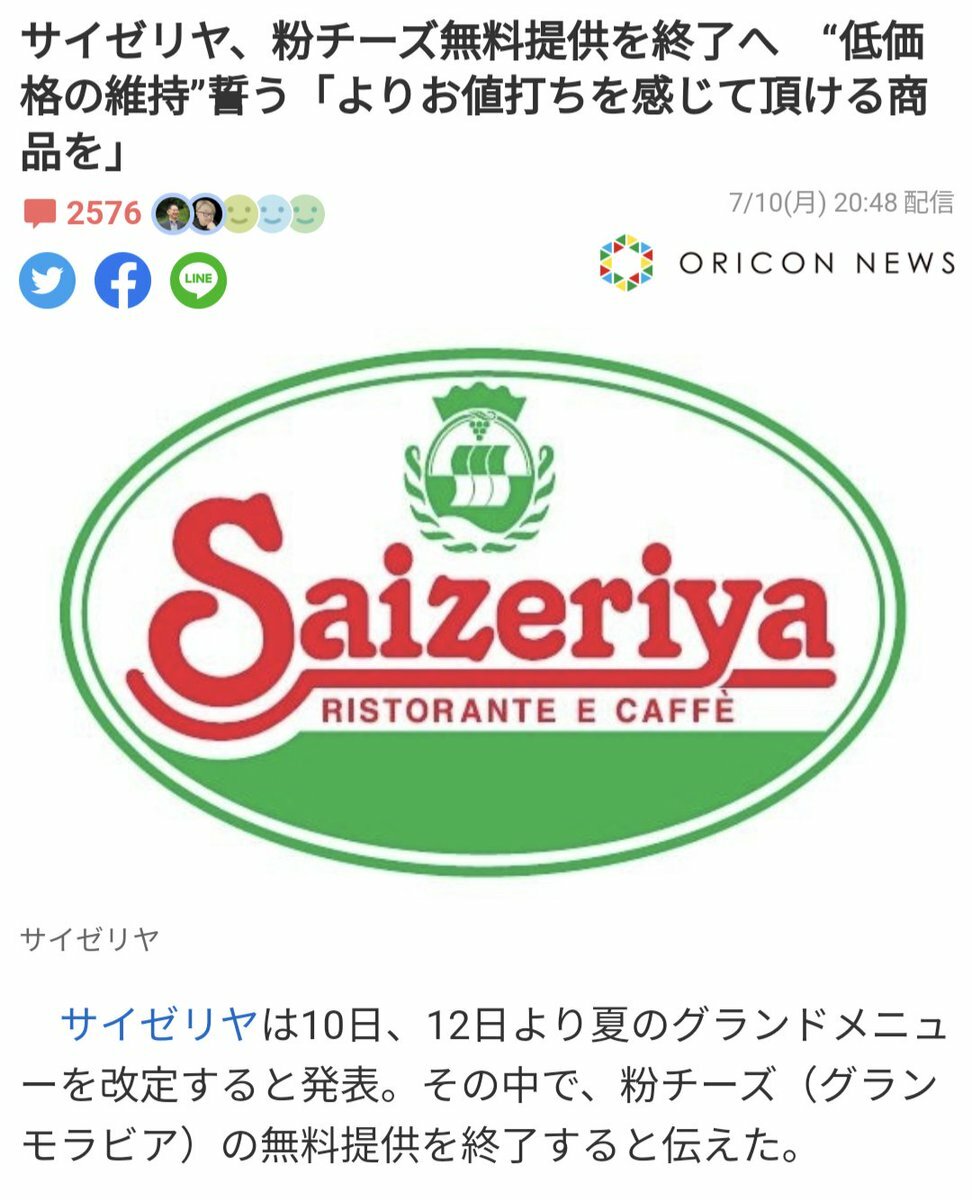Open the Saizeriya article image
Image resolution: width=972 pixels, height=1200 pixels.
(x=484, y=612)
